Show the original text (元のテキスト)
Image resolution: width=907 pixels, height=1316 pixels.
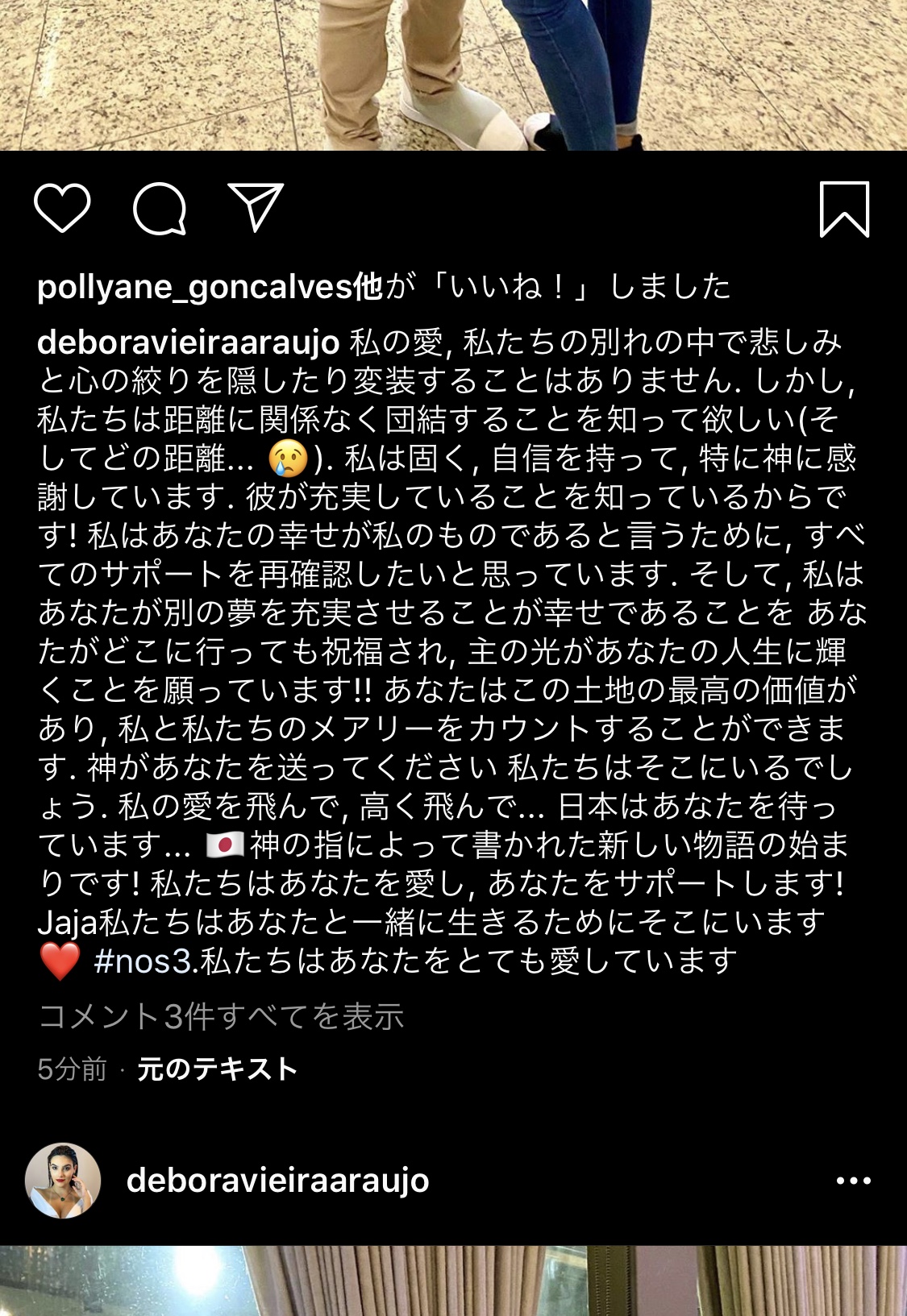218,1069
